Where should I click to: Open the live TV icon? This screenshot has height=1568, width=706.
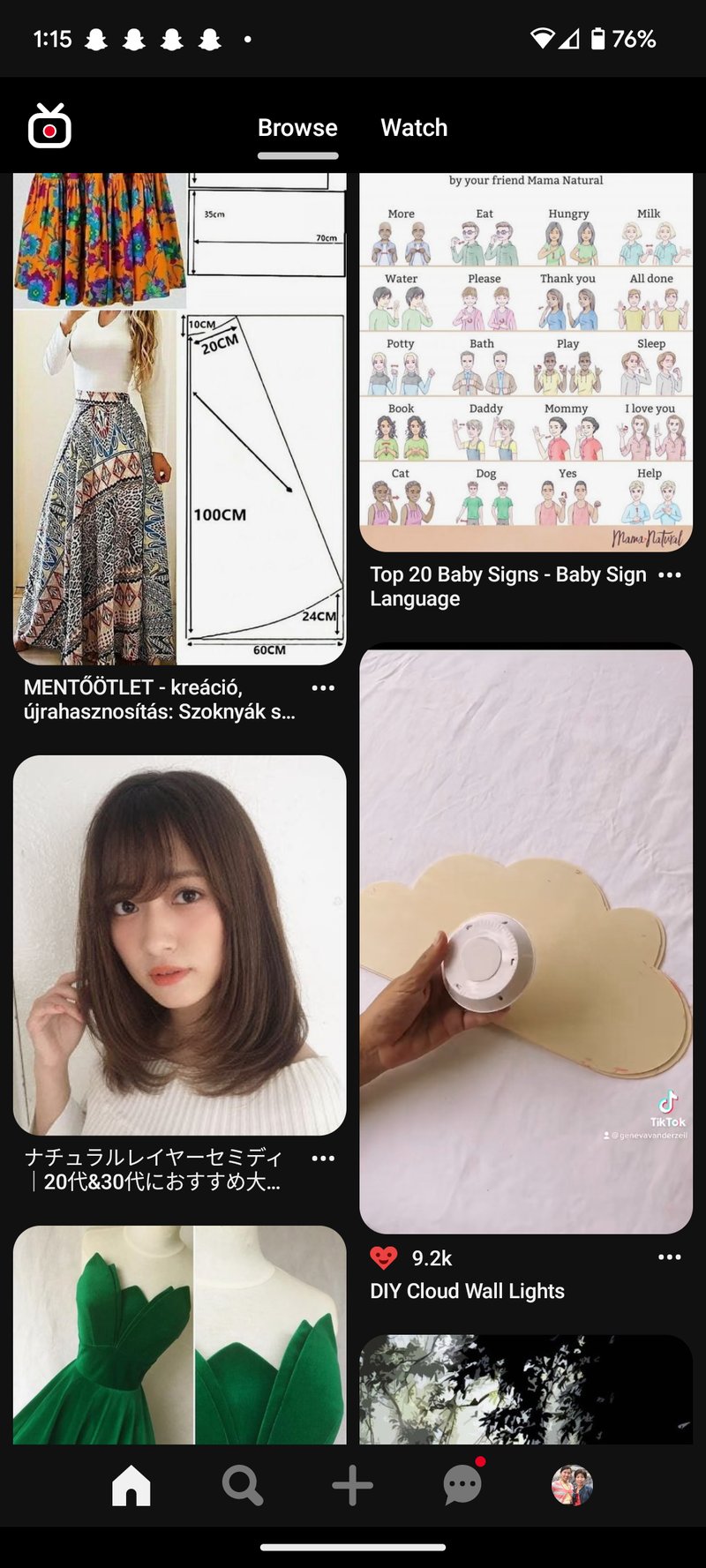49,126
